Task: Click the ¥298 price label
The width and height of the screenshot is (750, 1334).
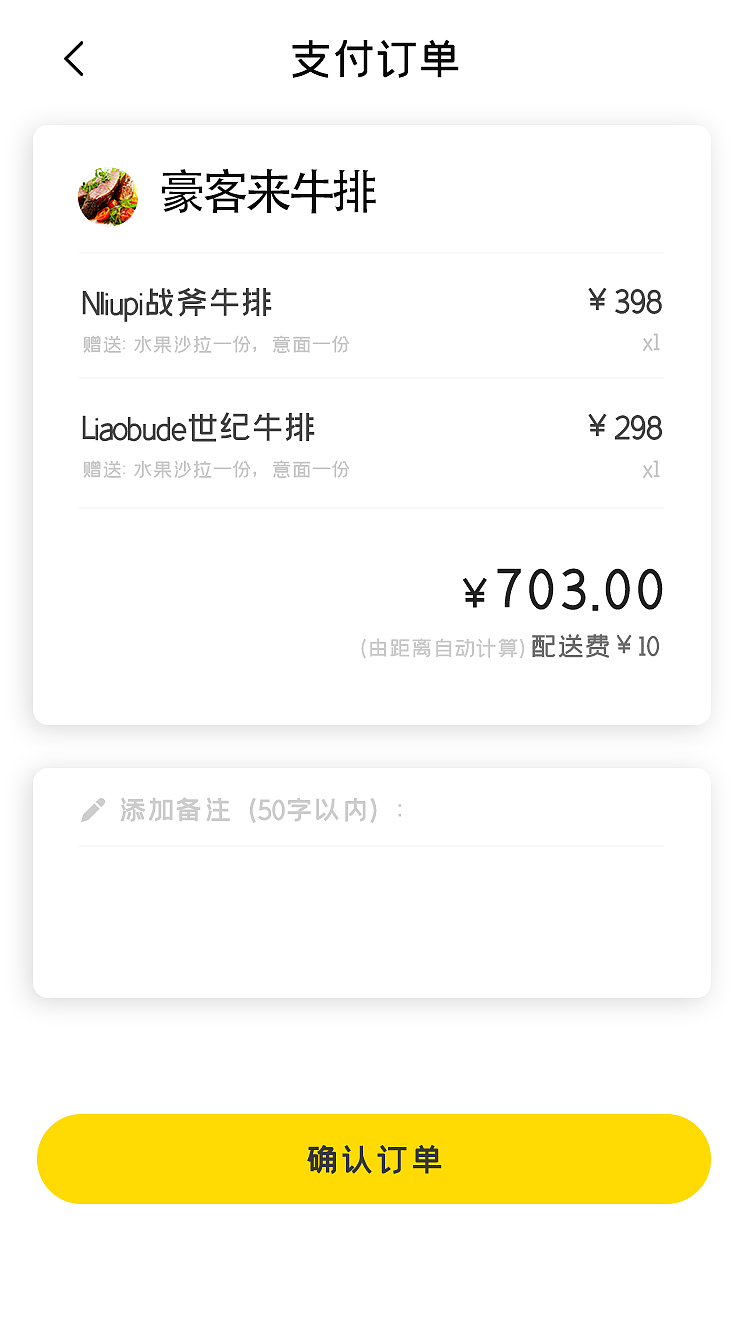Action: tap(625, 428)
